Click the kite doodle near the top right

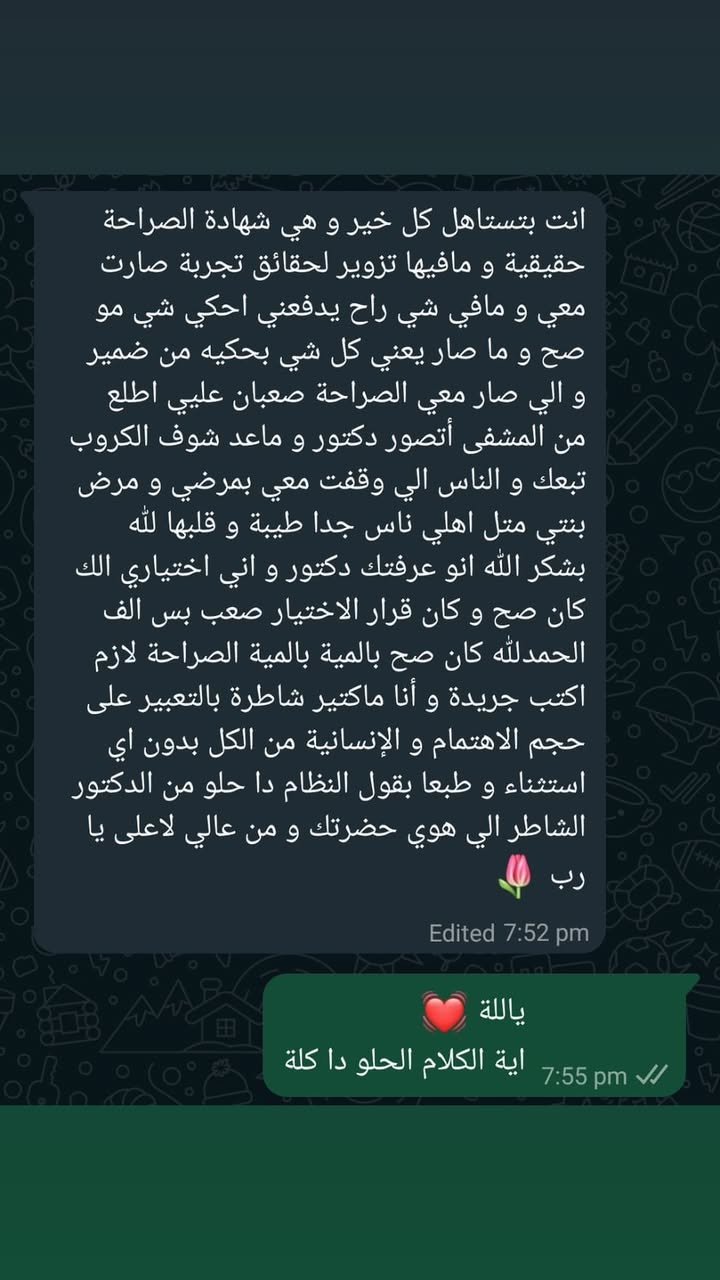[x=632, y=185]
